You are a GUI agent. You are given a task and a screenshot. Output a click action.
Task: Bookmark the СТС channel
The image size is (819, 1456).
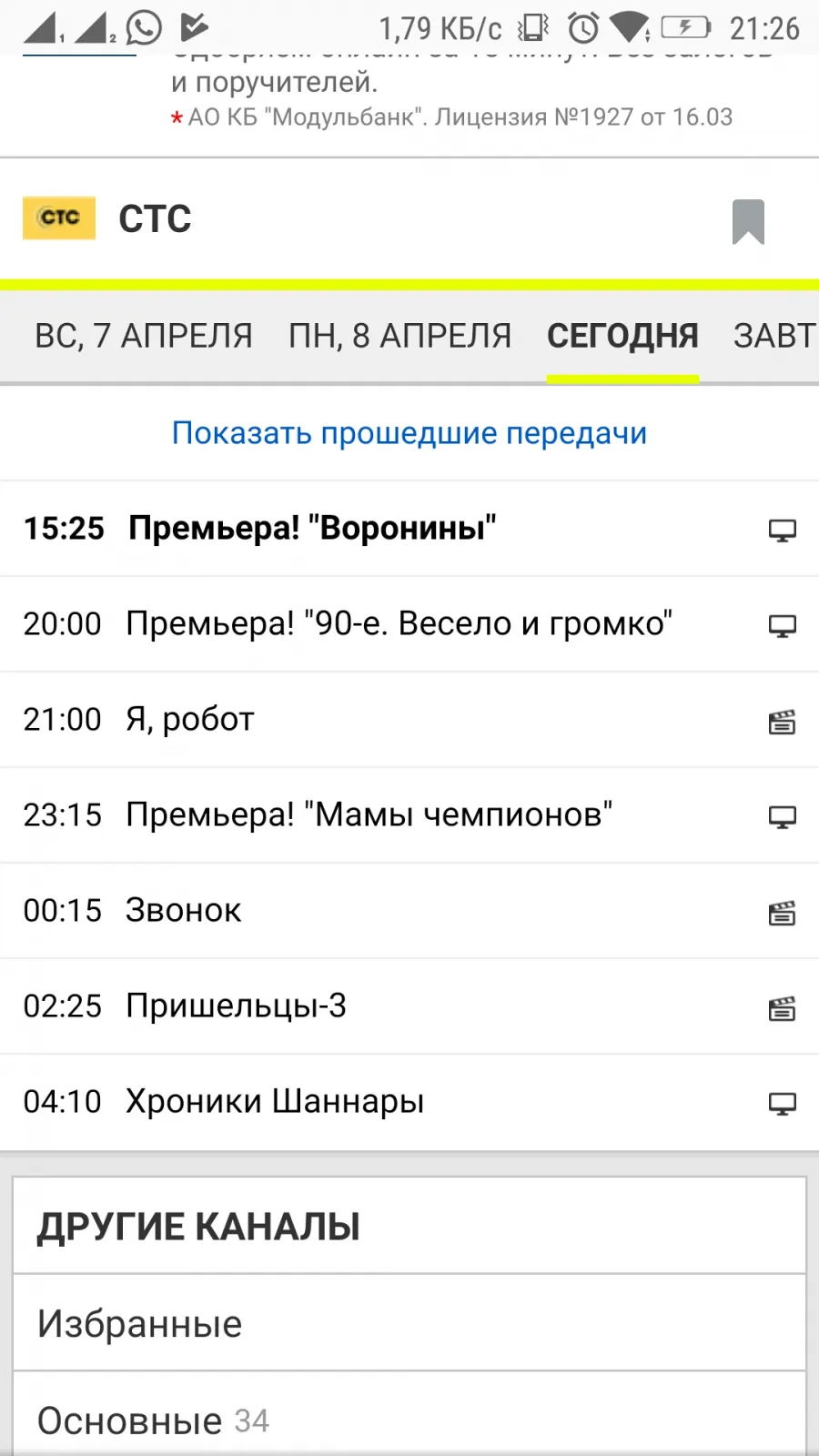(748, 221)
